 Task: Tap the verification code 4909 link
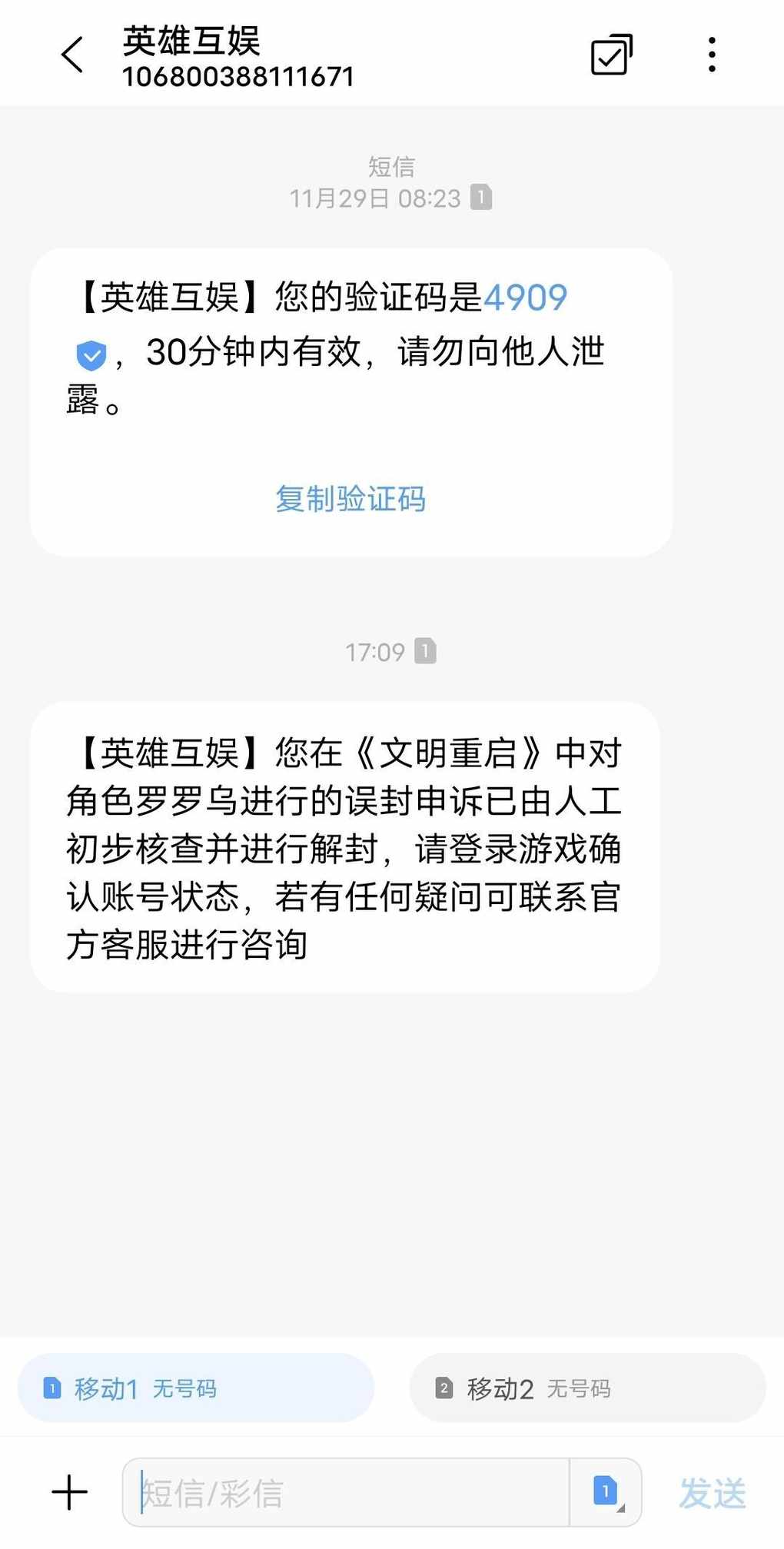click(x=525, y=298)
